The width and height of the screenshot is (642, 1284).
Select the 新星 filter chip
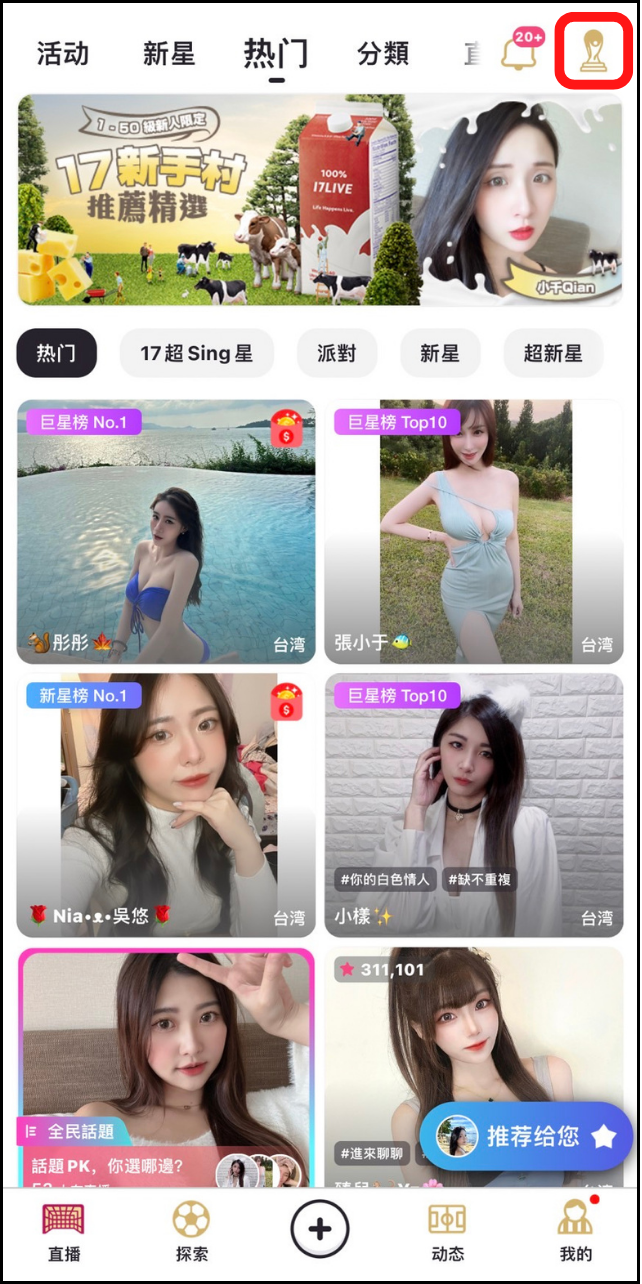pos(440,353)
